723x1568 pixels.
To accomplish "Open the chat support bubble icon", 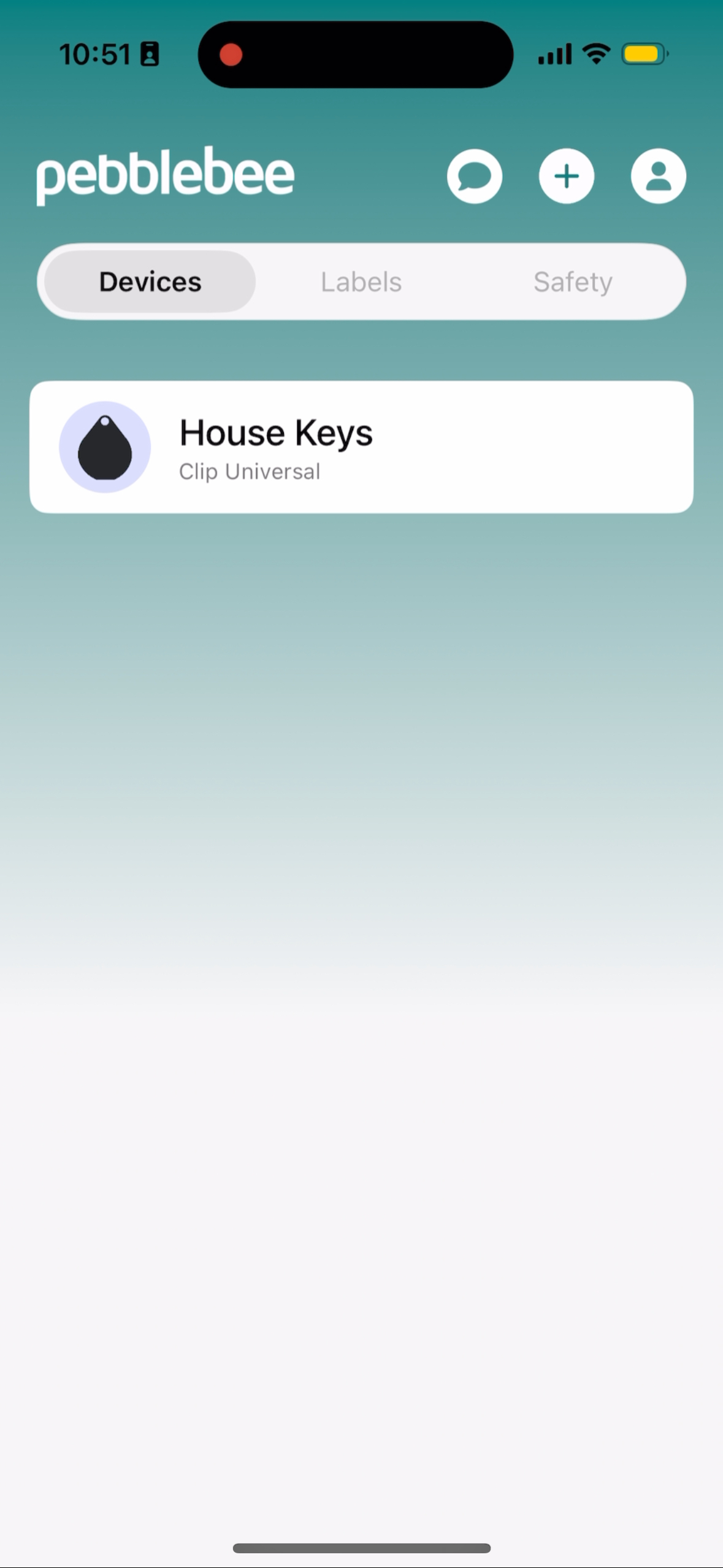I will (474, 176).
